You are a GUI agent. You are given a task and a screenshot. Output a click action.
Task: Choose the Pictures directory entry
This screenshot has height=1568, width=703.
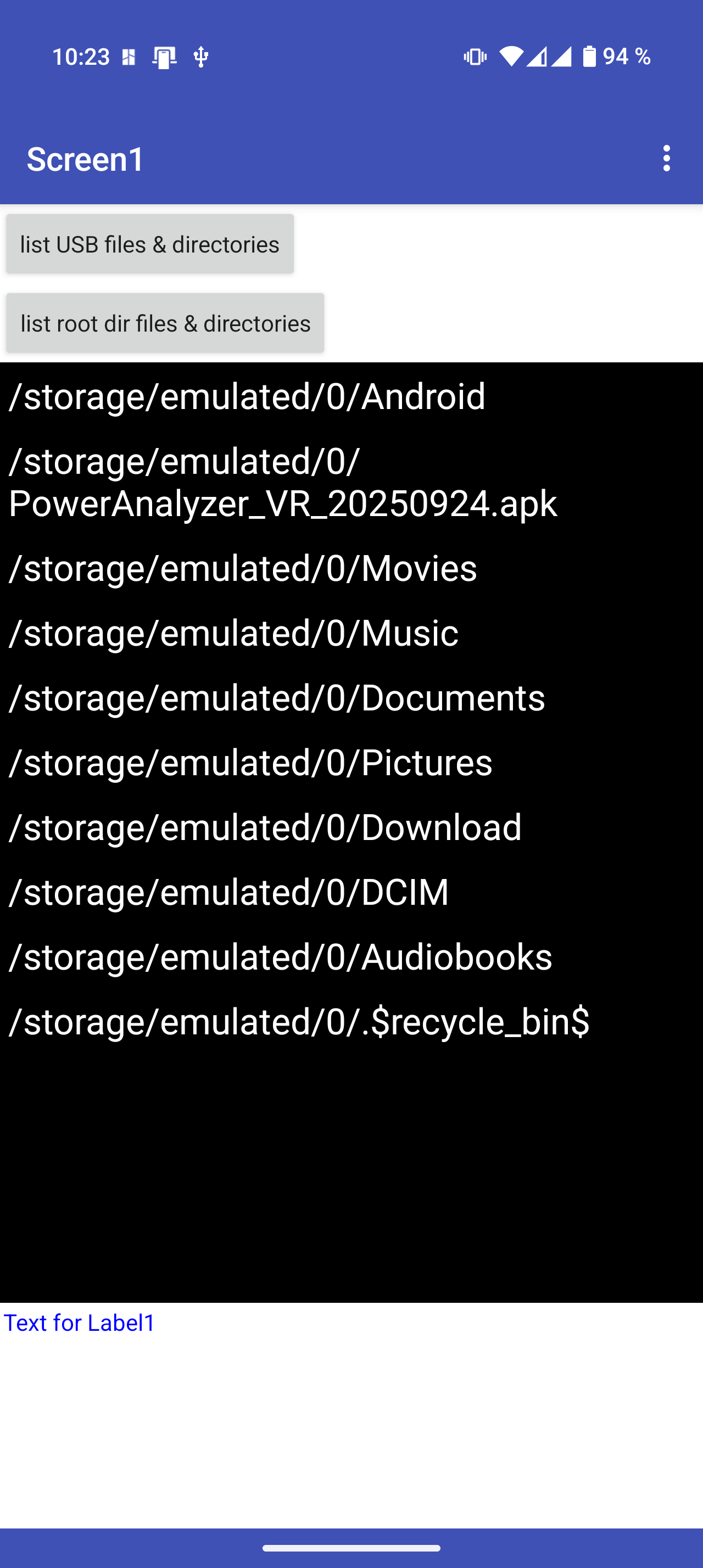click(250, 762)
